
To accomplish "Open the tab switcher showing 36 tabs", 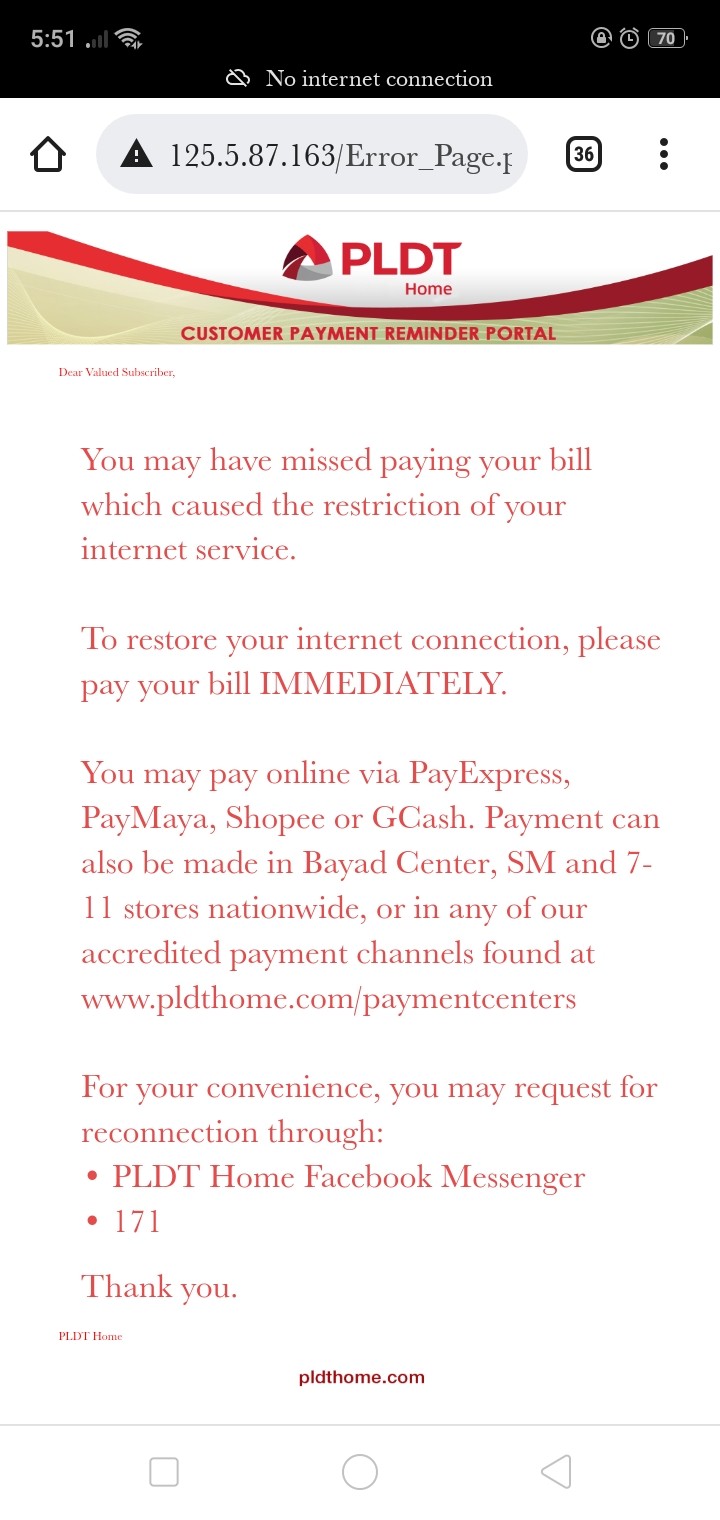I will 584,154.
